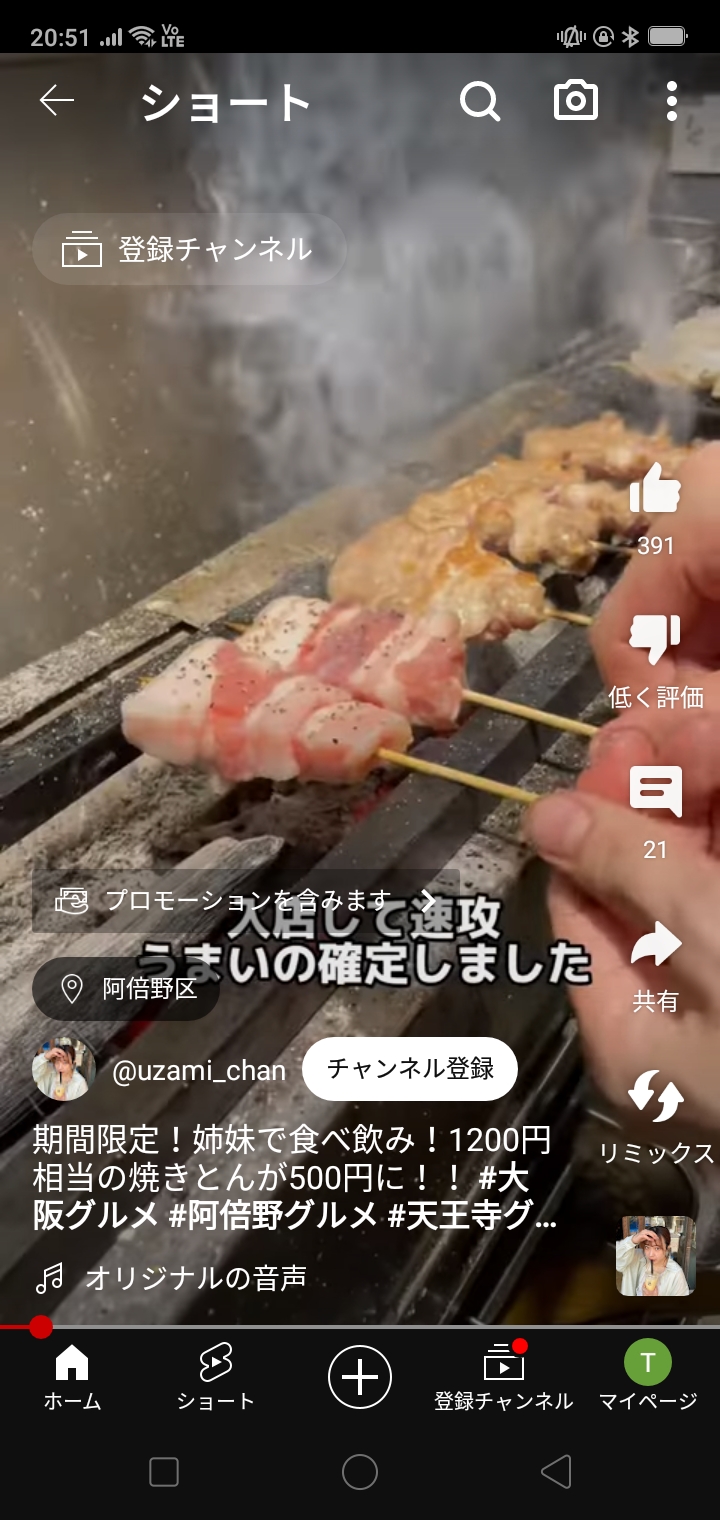The width and height of the screenshot is (720, 1520).
Task: Tap the plus create button
Action: [x=360, y=1377]
